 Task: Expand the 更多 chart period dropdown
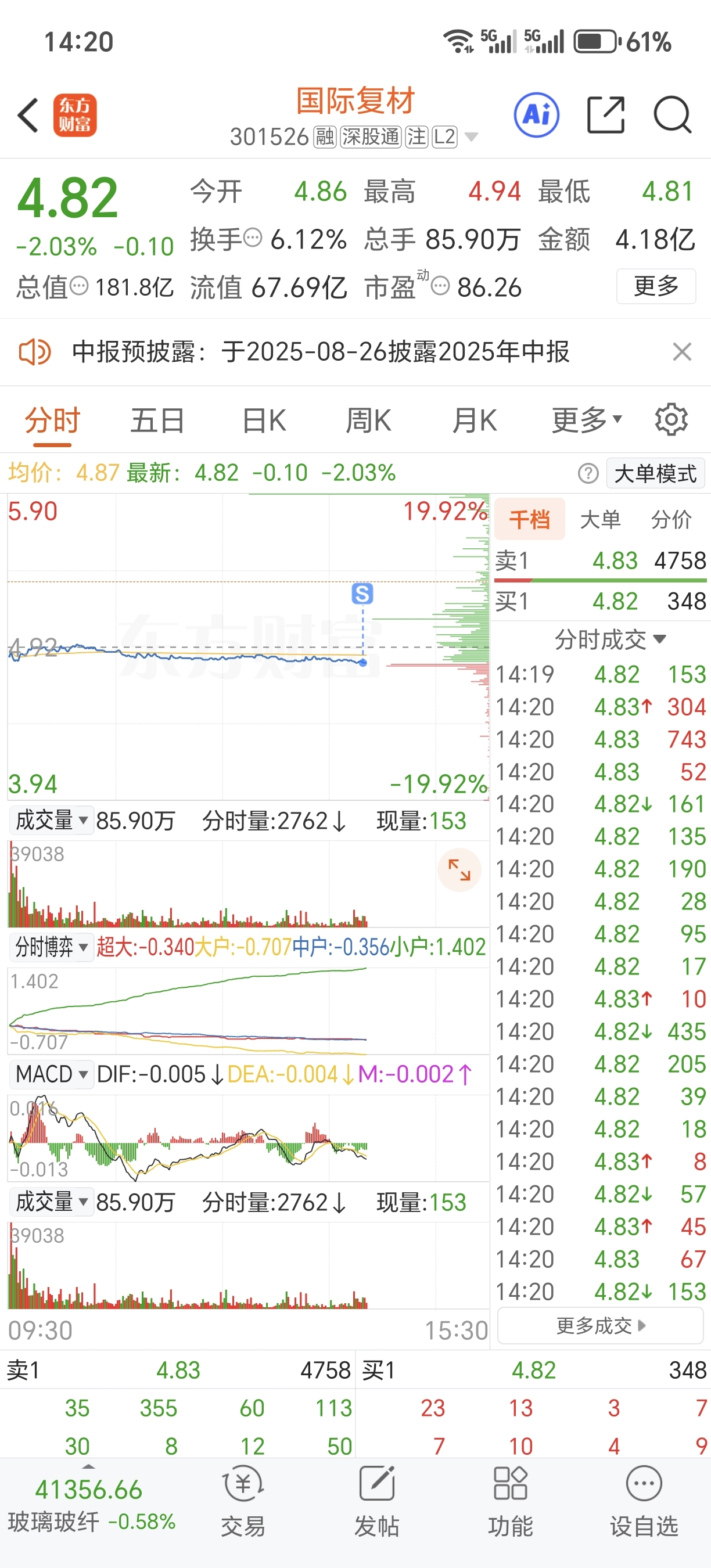click(587, 420)
